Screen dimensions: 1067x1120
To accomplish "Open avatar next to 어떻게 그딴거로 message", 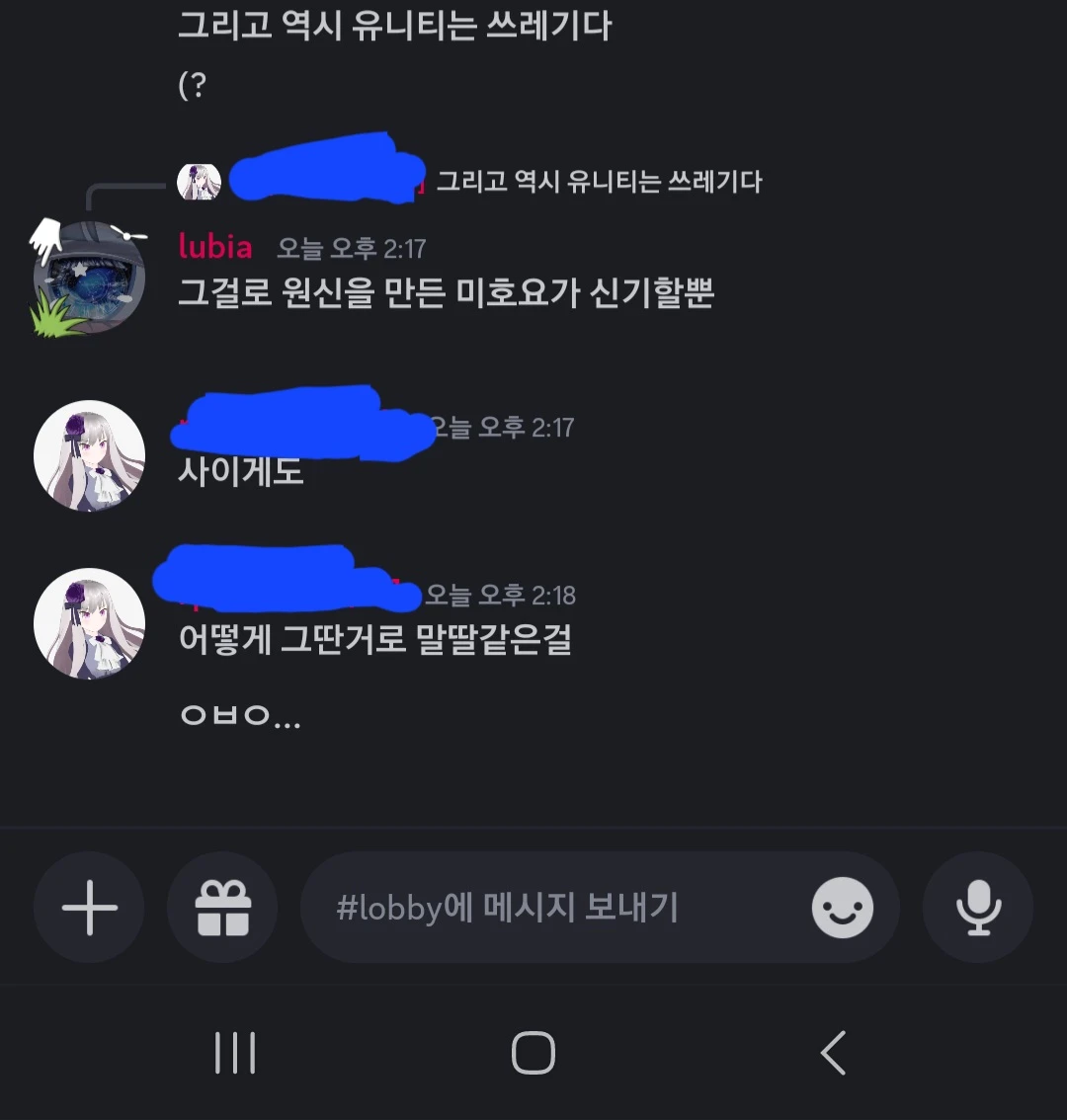I will [x=89, y=623].
